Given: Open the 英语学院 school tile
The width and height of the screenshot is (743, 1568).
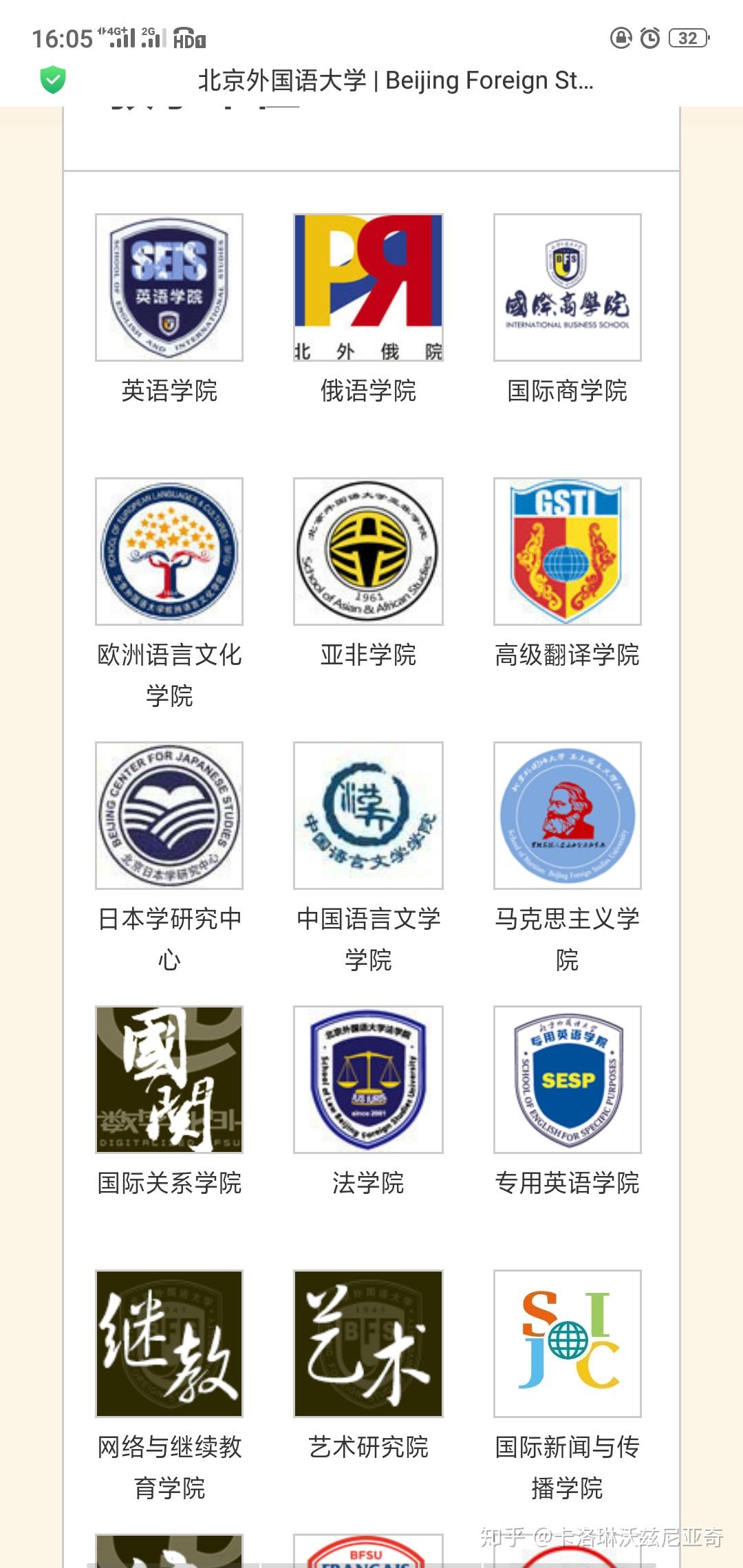Looking at the screenshot, I should coord(169,287).
